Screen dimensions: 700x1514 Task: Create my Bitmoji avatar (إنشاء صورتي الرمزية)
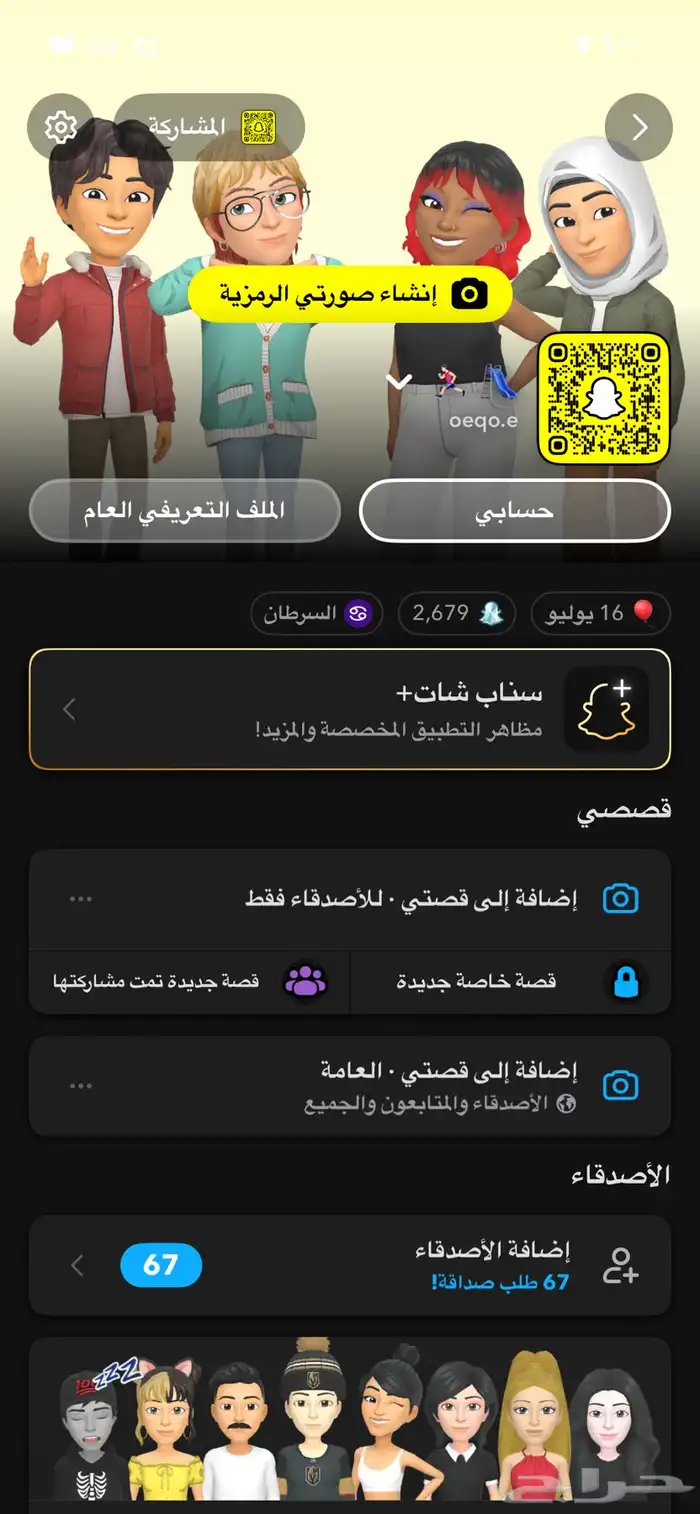(350, 294)
